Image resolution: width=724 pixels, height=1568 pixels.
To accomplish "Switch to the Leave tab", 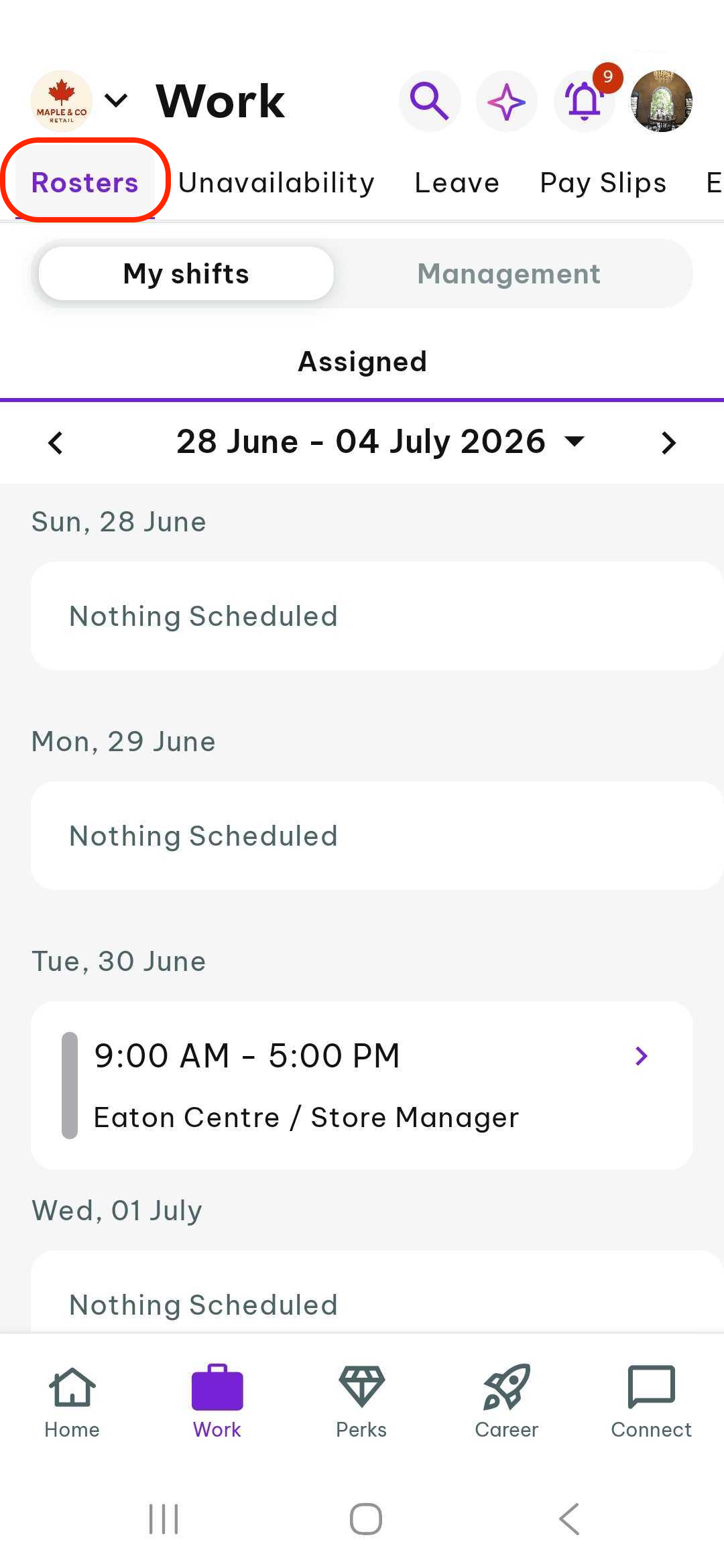I will point(457,183).
